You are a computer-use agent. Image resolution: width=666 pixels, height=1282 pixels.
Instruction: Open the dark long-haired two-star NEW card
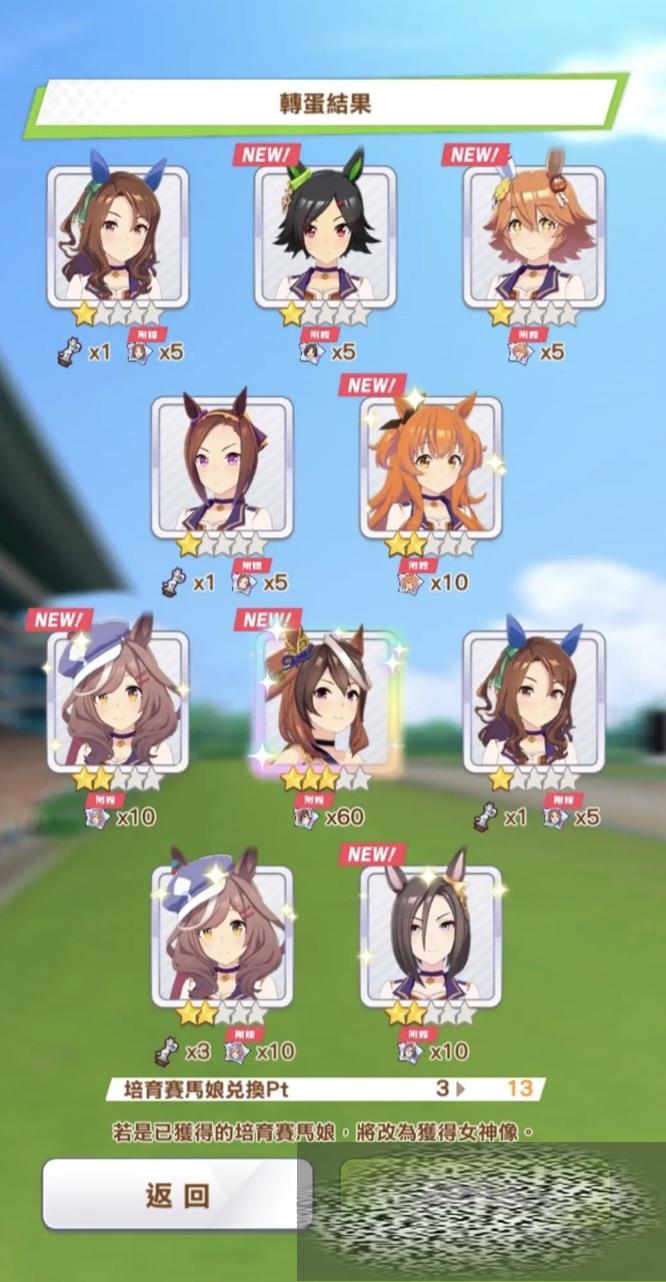430,936
